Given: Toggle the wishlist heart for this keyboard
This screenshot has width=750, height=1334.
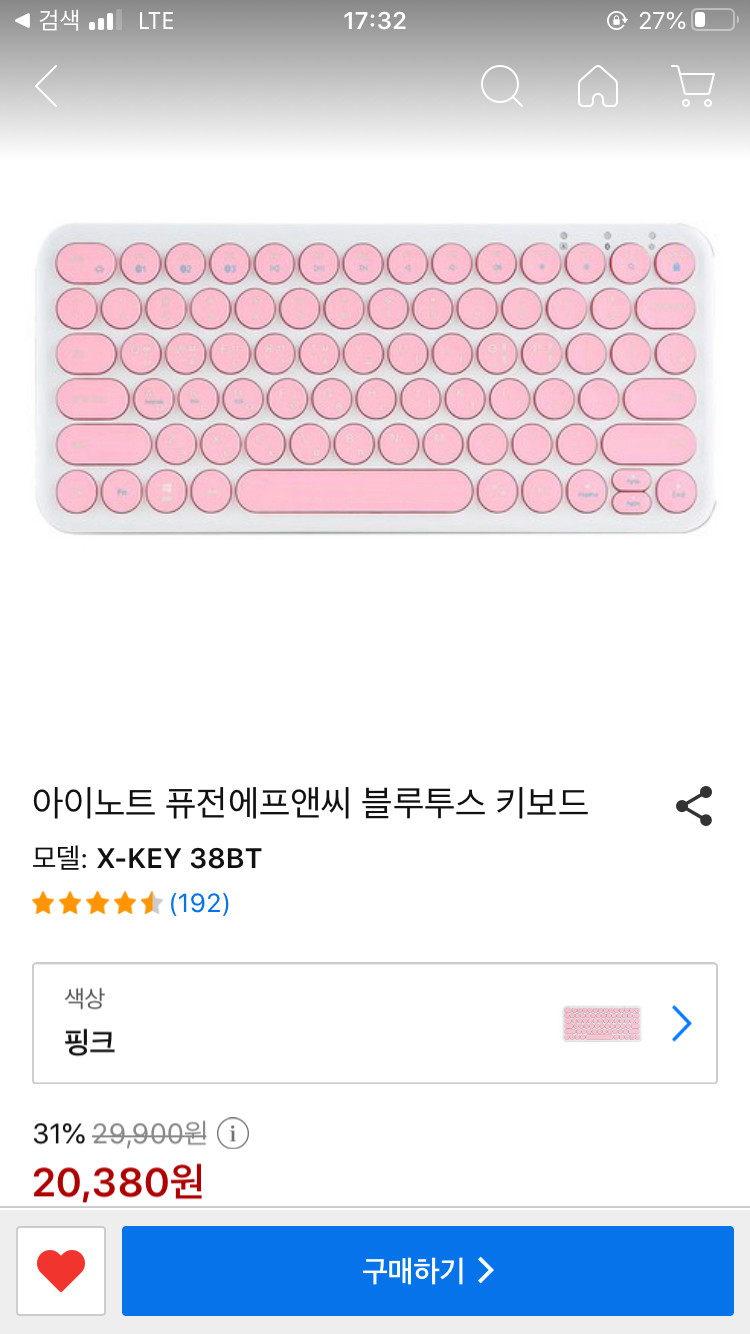Looking at the screenshot, I should pyautogui.click(x=61, y=1270).
